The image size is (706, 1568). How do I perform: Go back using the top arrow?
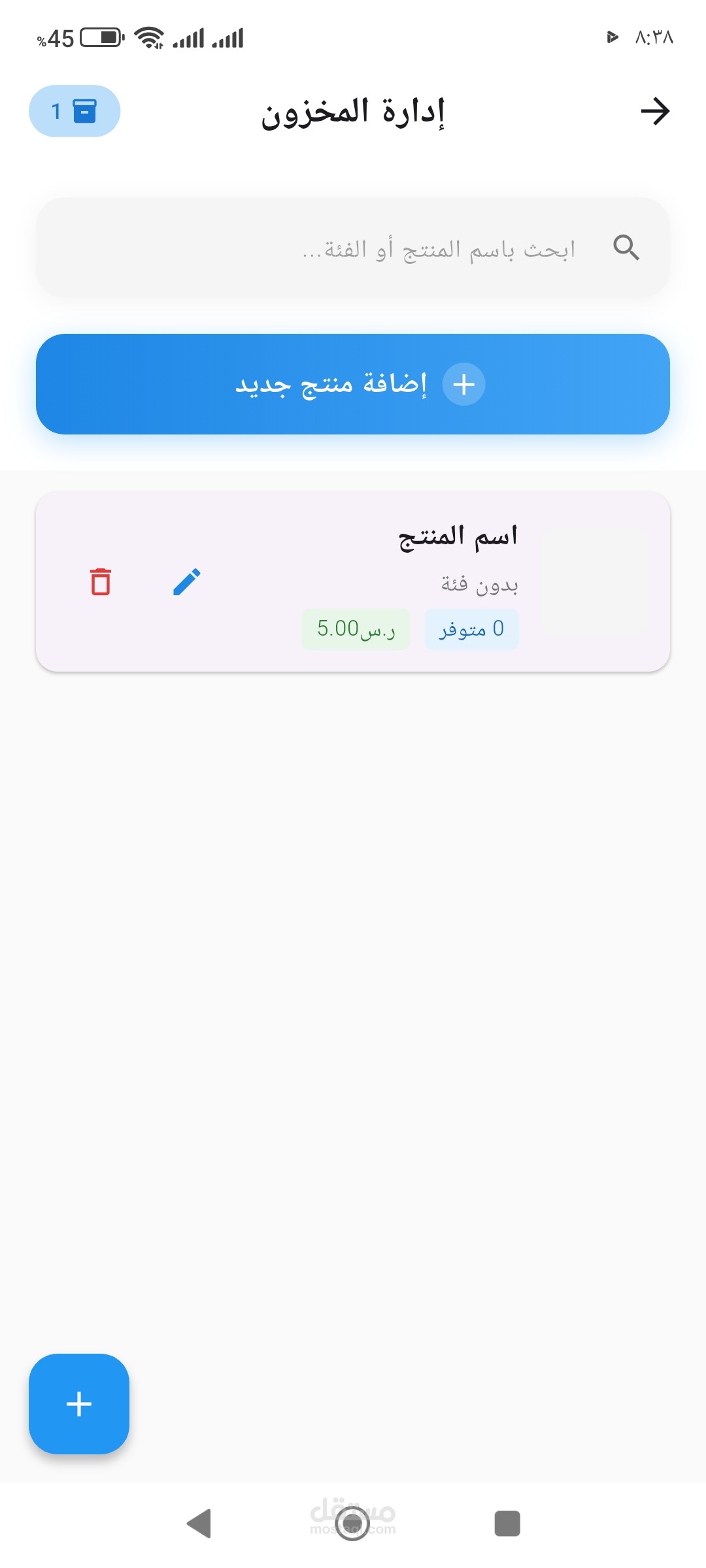pos(655,111)
